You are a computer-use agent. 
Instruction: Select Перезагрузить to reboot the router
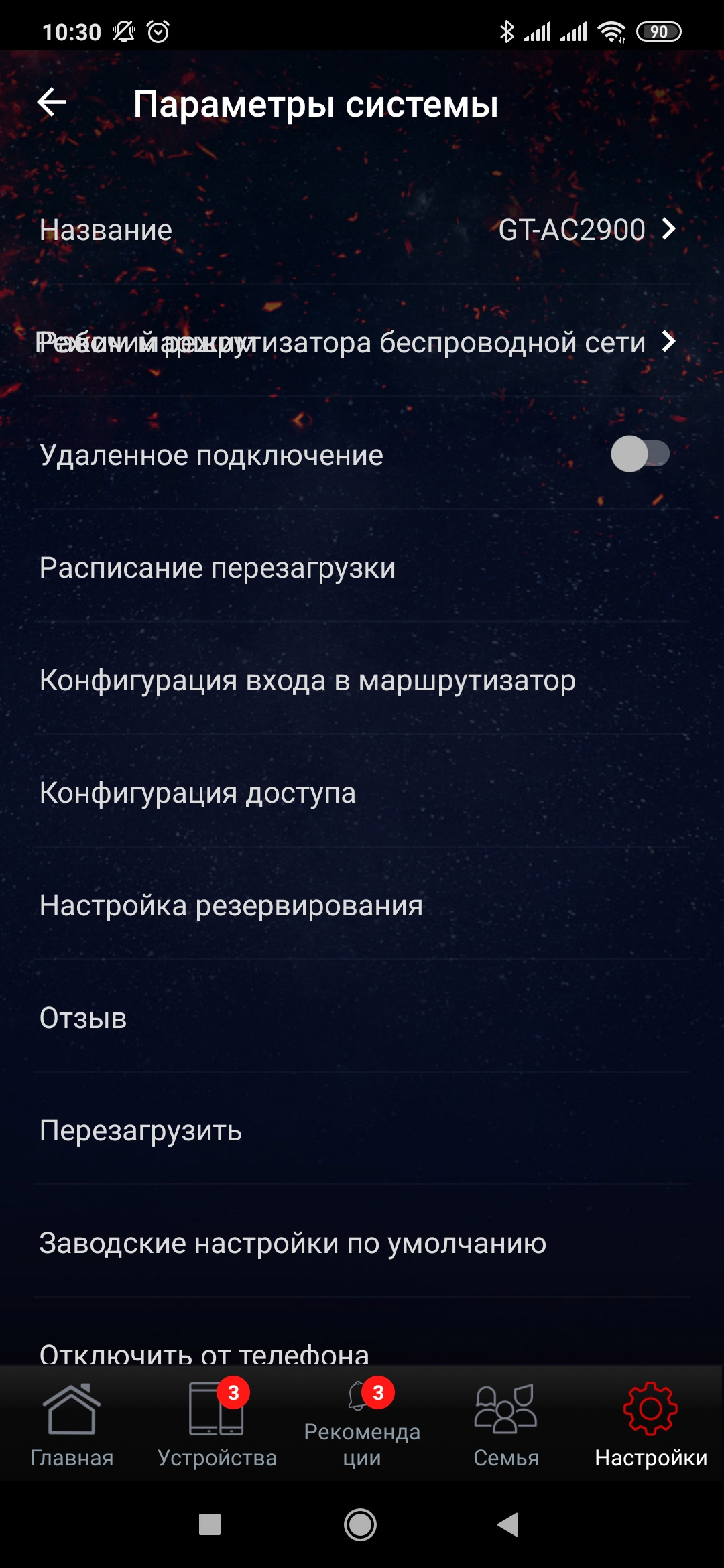pyautogui.click(x=362, y=1130)
